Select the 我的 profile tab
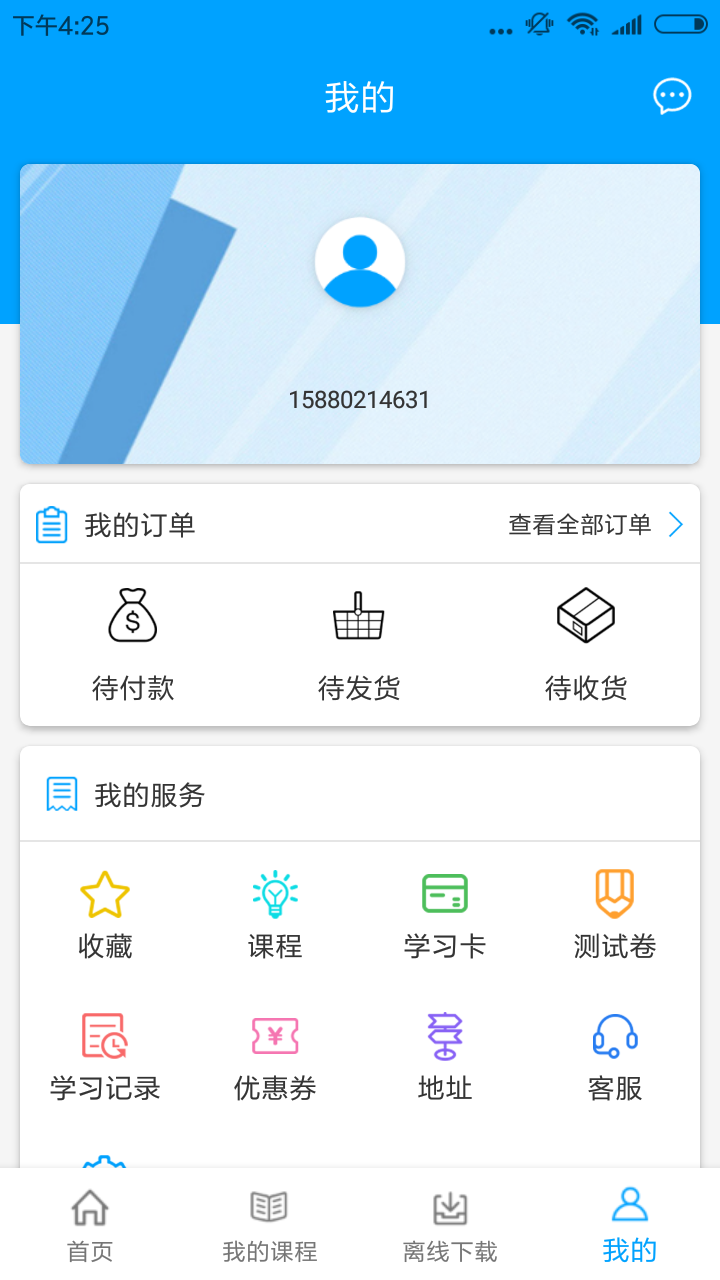Viewport: 720px width, 1280px height. 630,1225
